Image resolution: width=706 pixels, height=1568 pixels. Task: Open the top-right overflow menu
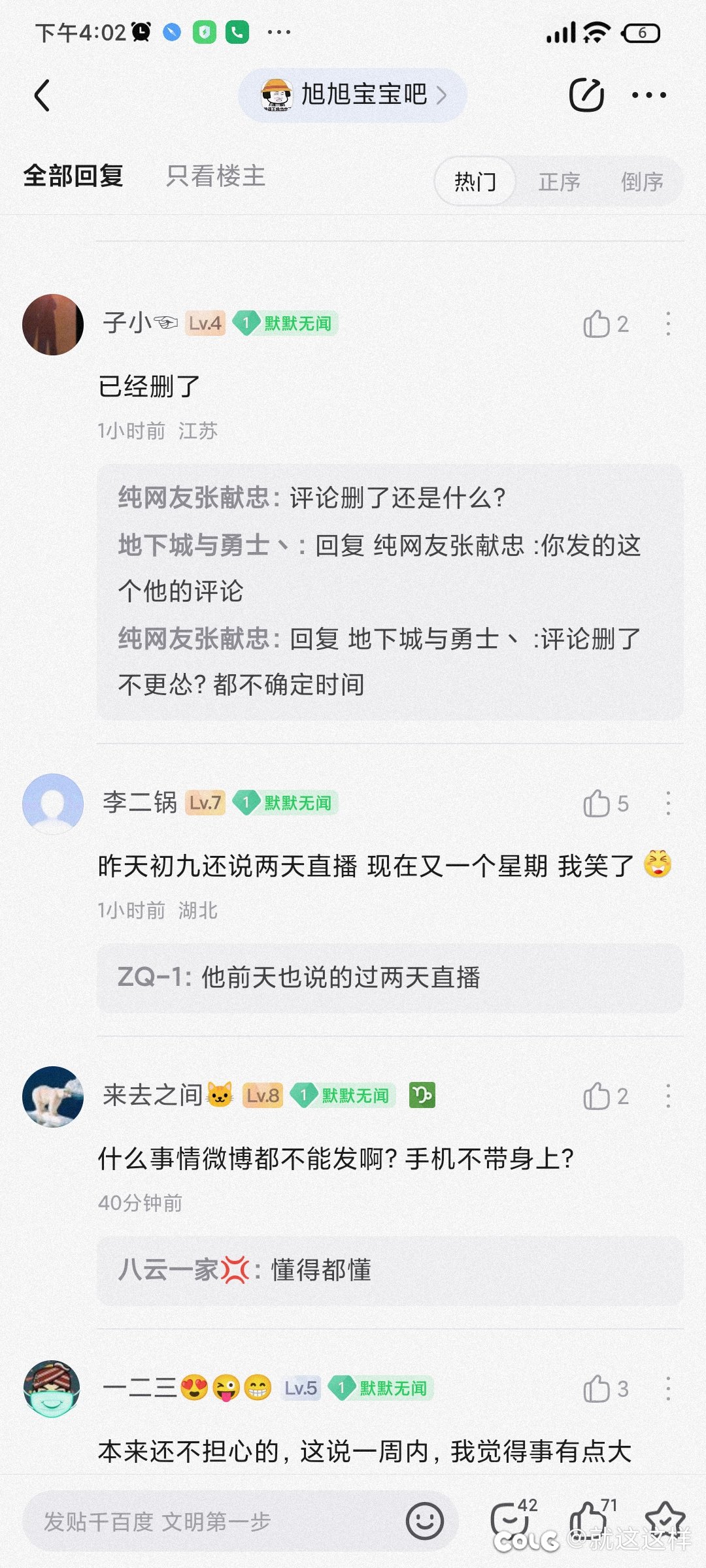click(649, 95)
